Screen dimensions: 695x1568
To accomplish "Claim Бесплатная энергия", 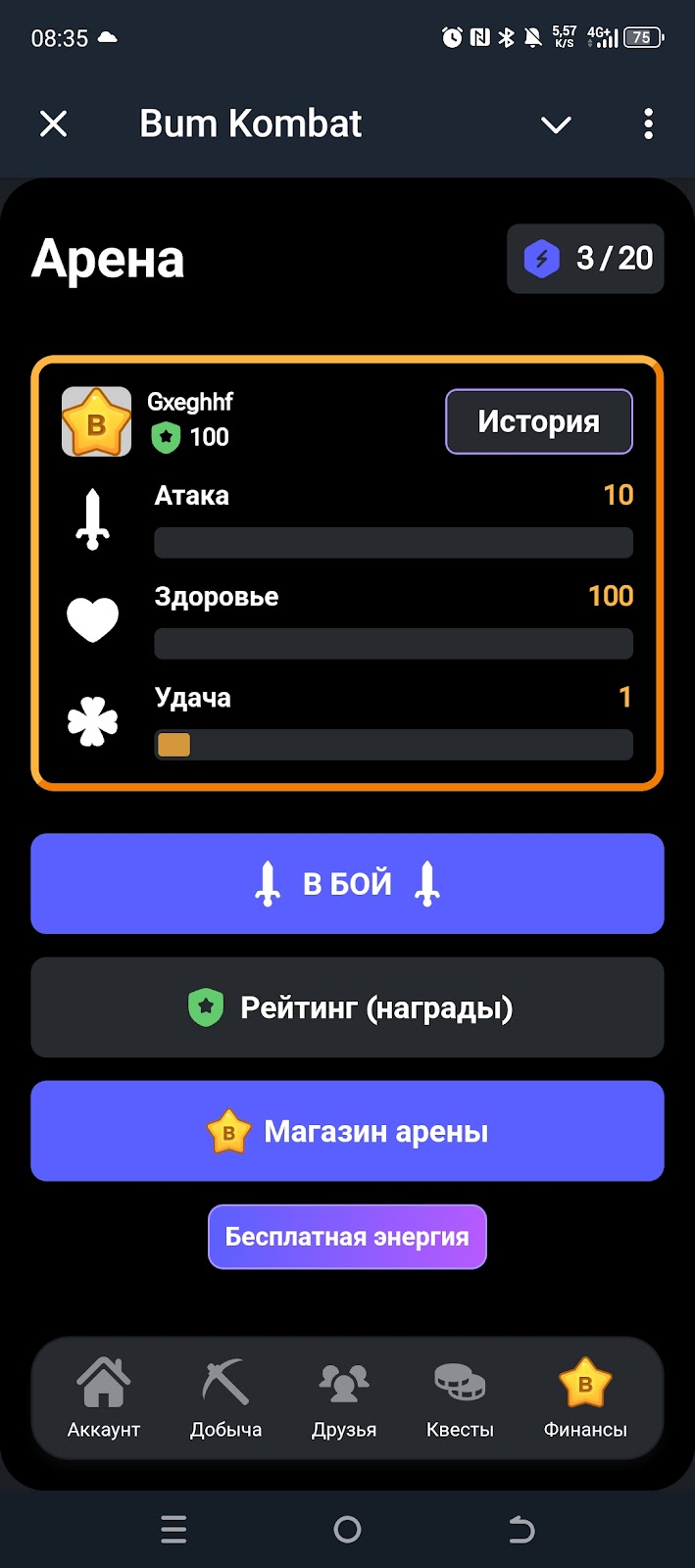I will (347, 1237).
